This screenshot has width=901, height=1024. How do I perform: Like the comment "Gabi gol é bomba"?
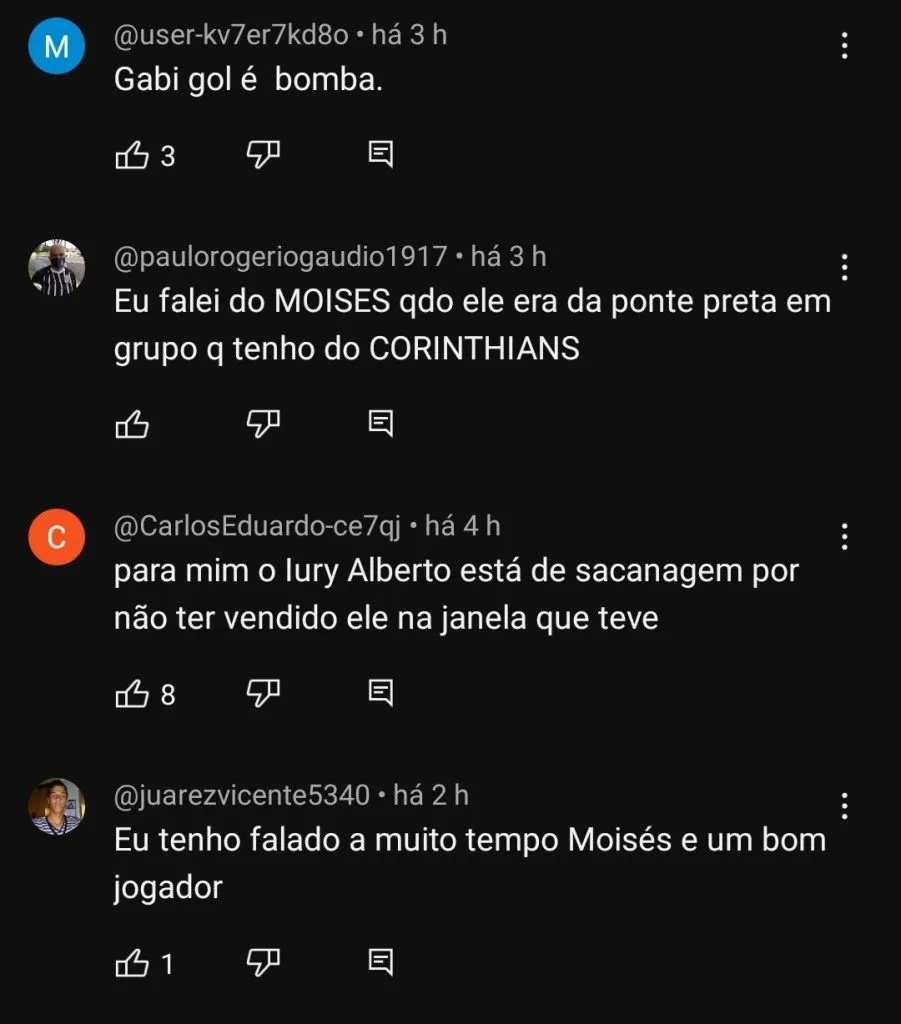coord(133,155)
